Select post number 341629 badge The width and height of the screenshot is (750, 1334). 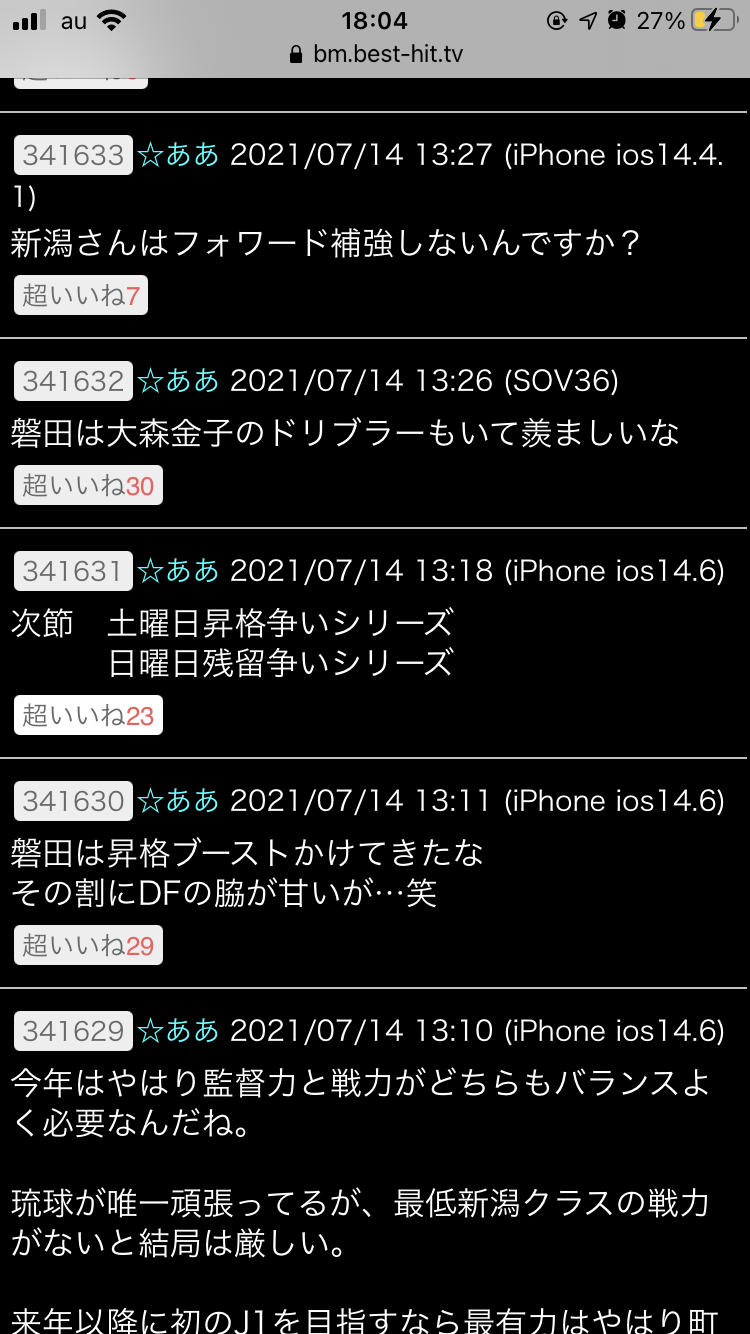[73, 1031]
